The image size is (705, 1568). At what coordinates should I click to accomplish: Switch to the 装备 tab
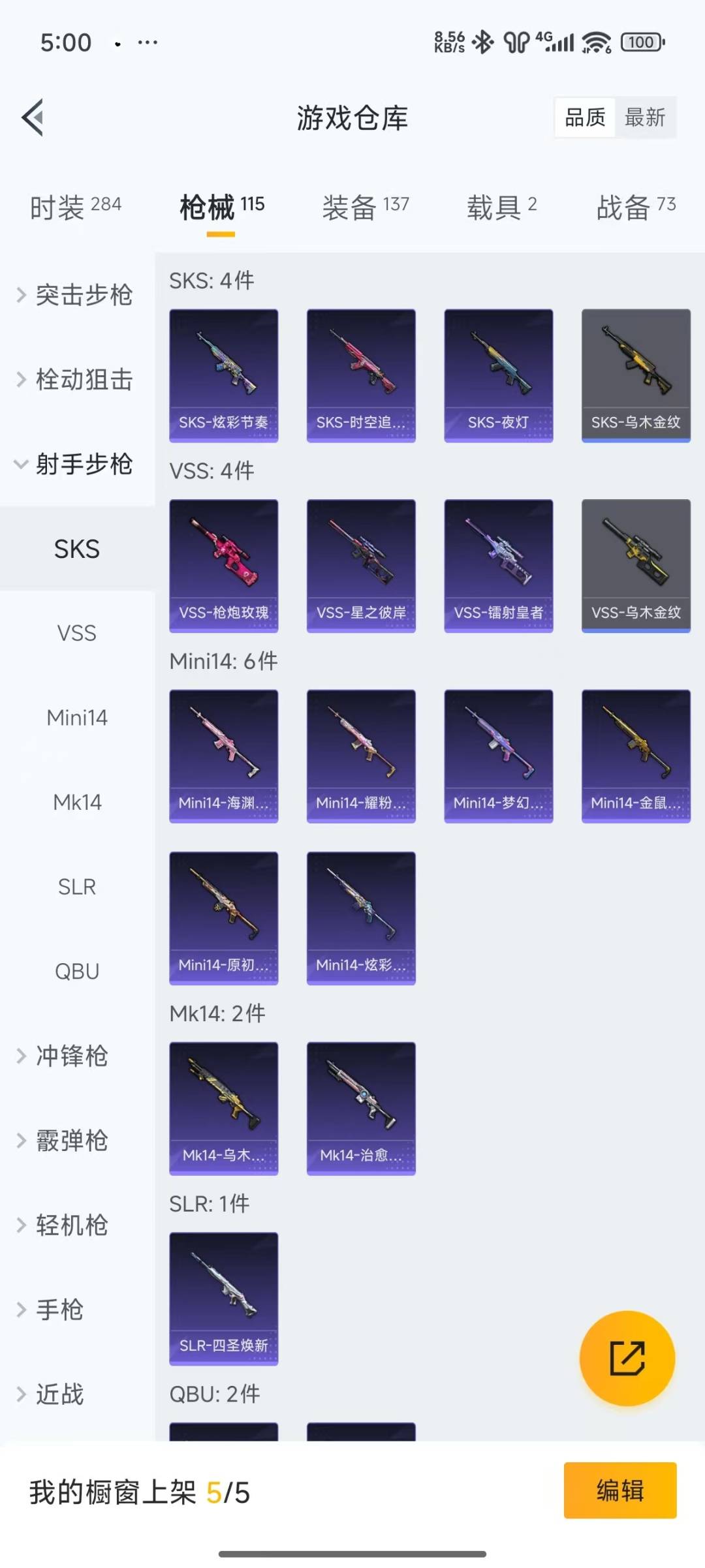click(x=365, y=208)
